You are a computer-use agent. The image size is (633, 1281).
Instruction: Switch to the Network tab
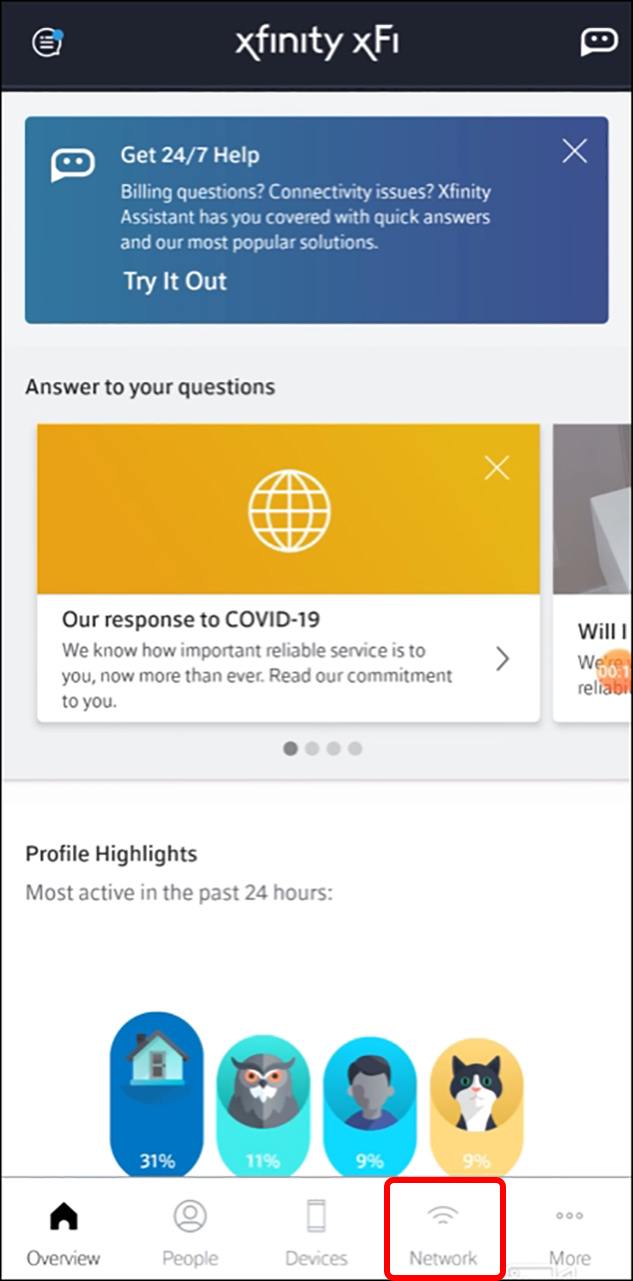[x=443, y=1233]
